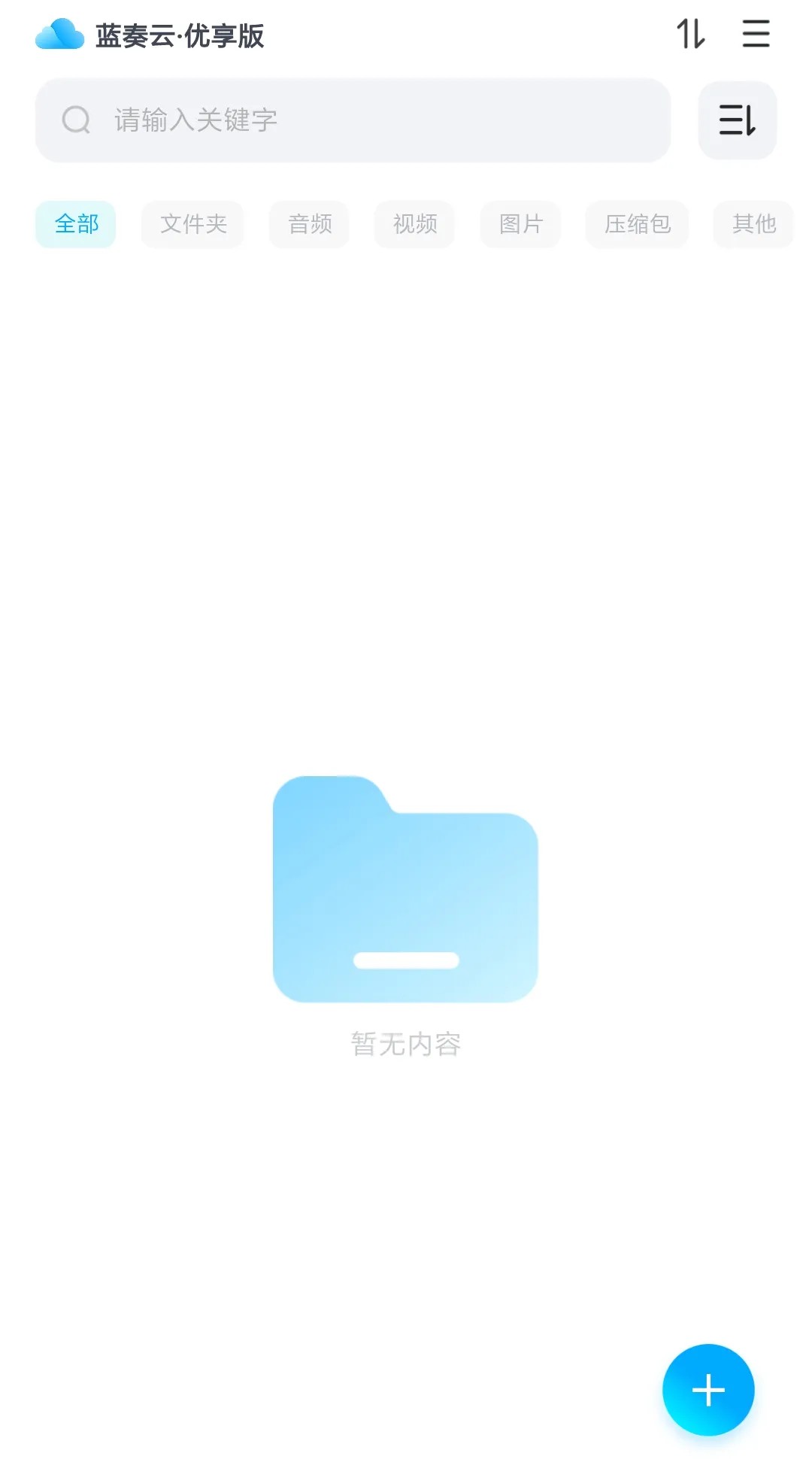Tap the empty folder illustration
Image resolution: width=812 pixels, height=1459 pixels.
(406, 887)
